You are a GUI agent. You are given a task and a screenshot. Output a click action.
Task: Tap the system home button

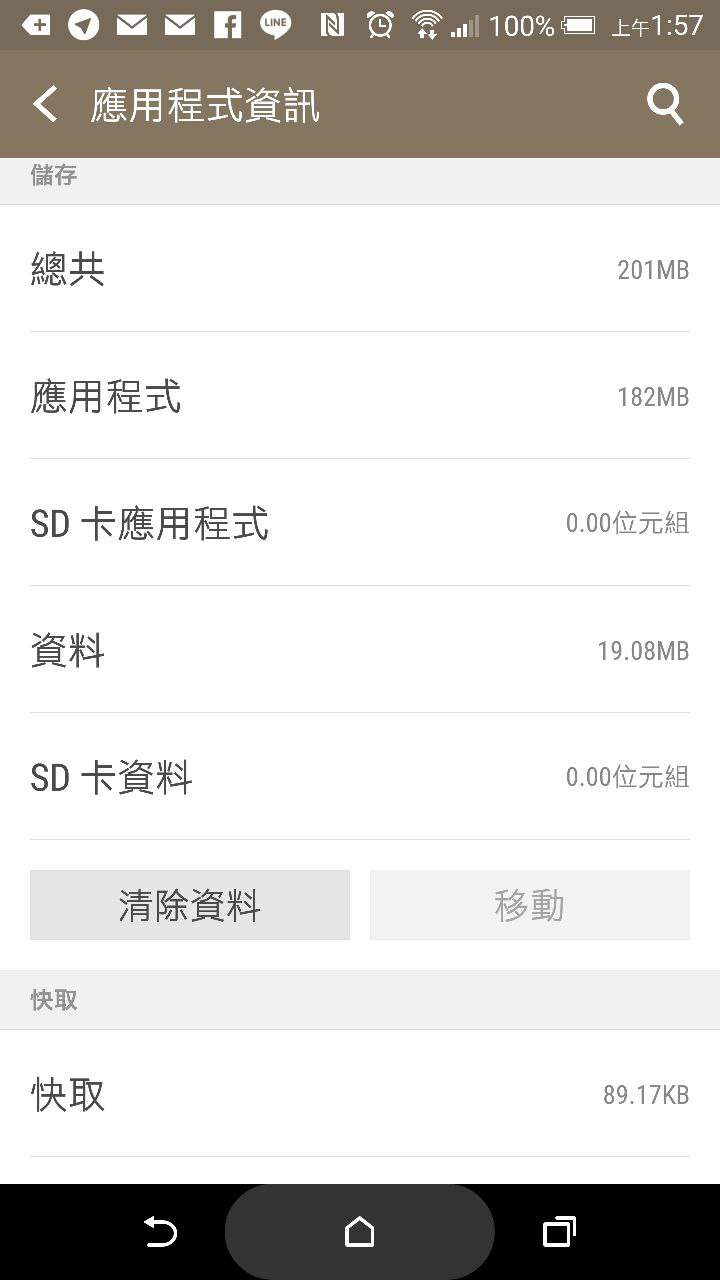(x=360, y=1232)
